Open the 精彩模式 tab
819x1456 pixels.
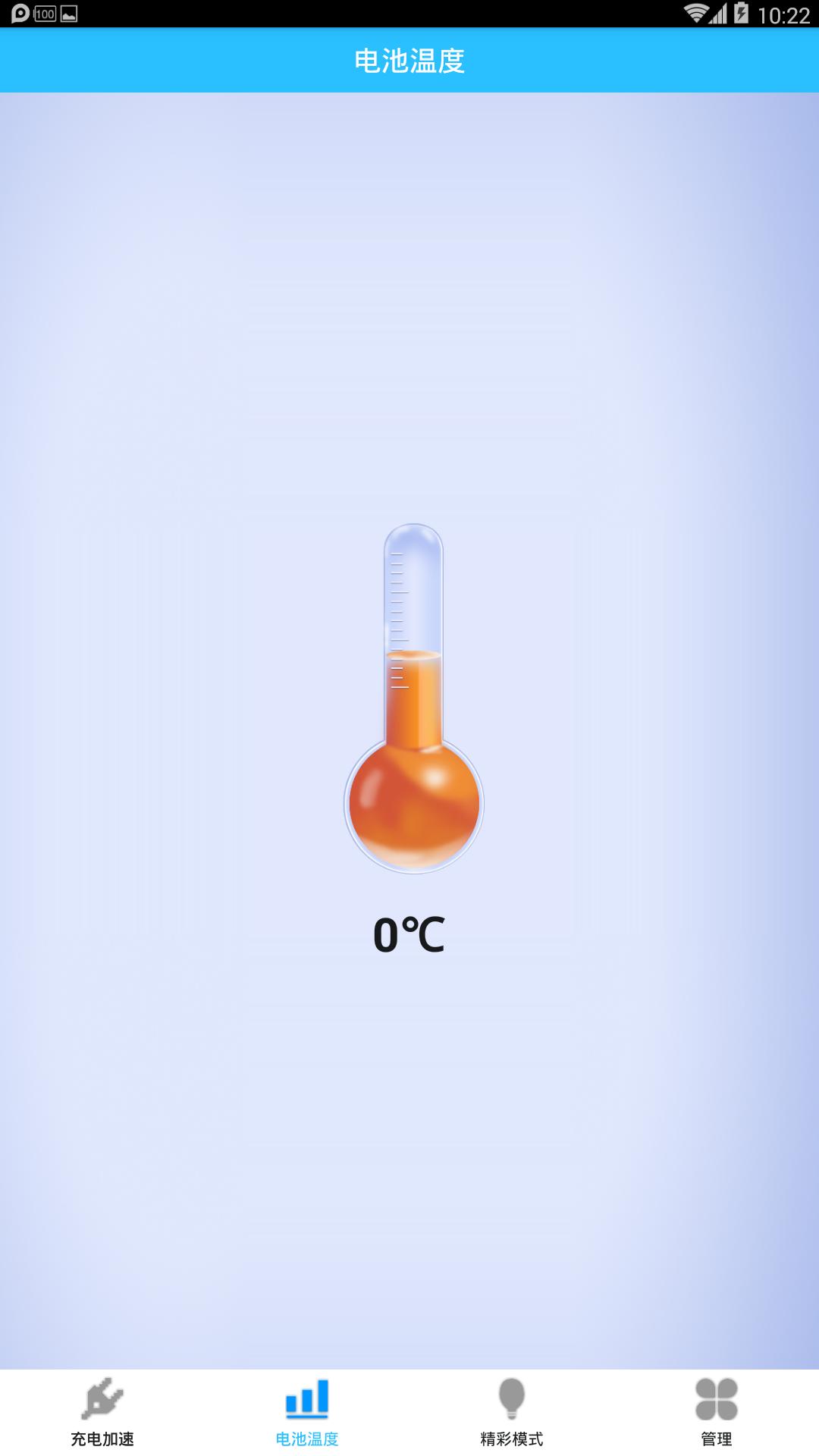click(x=512, y=1412)
